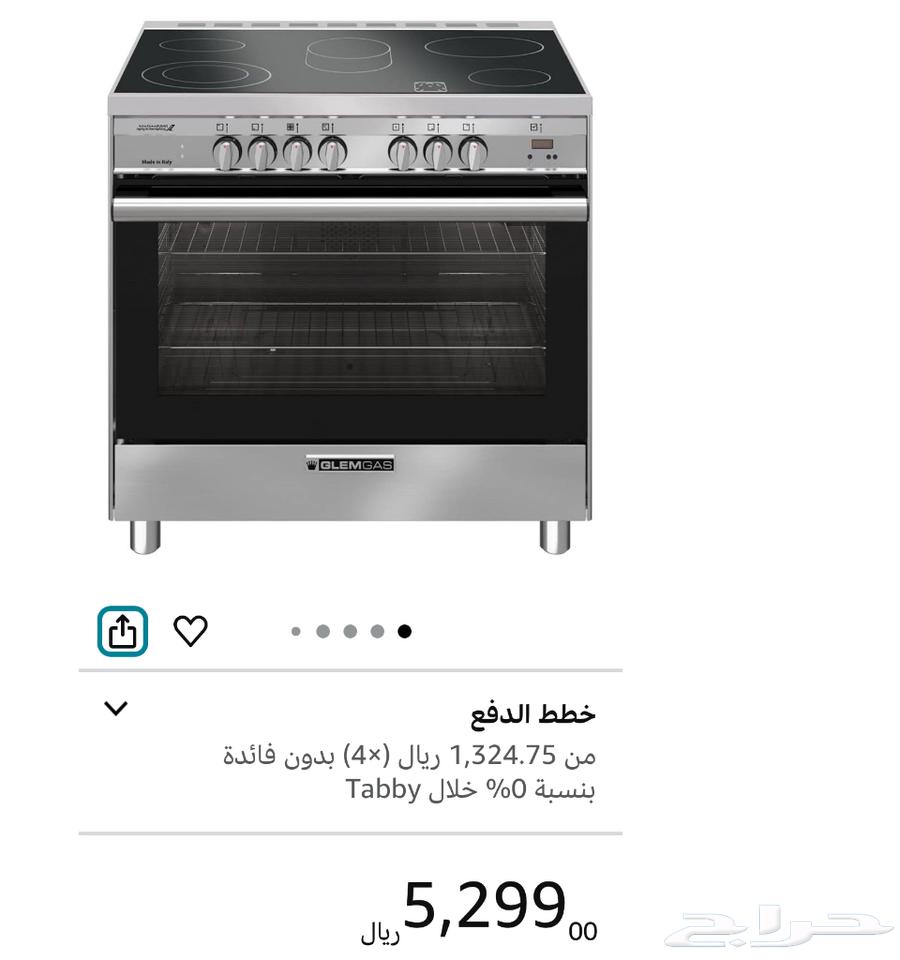Toggle image carousel to first slide

(296, 630)
